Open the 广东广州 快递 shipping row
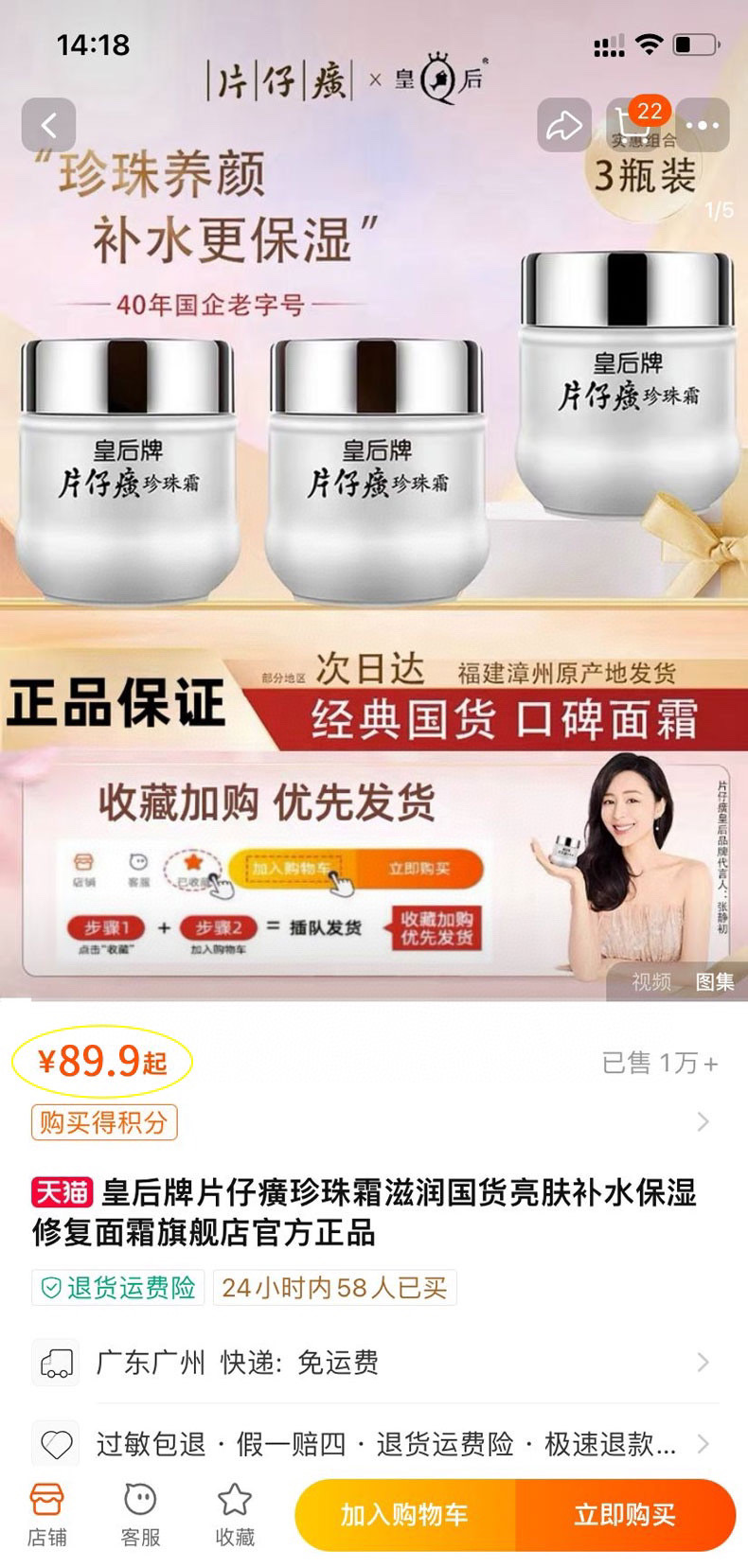 click(x=374, y=1363)
